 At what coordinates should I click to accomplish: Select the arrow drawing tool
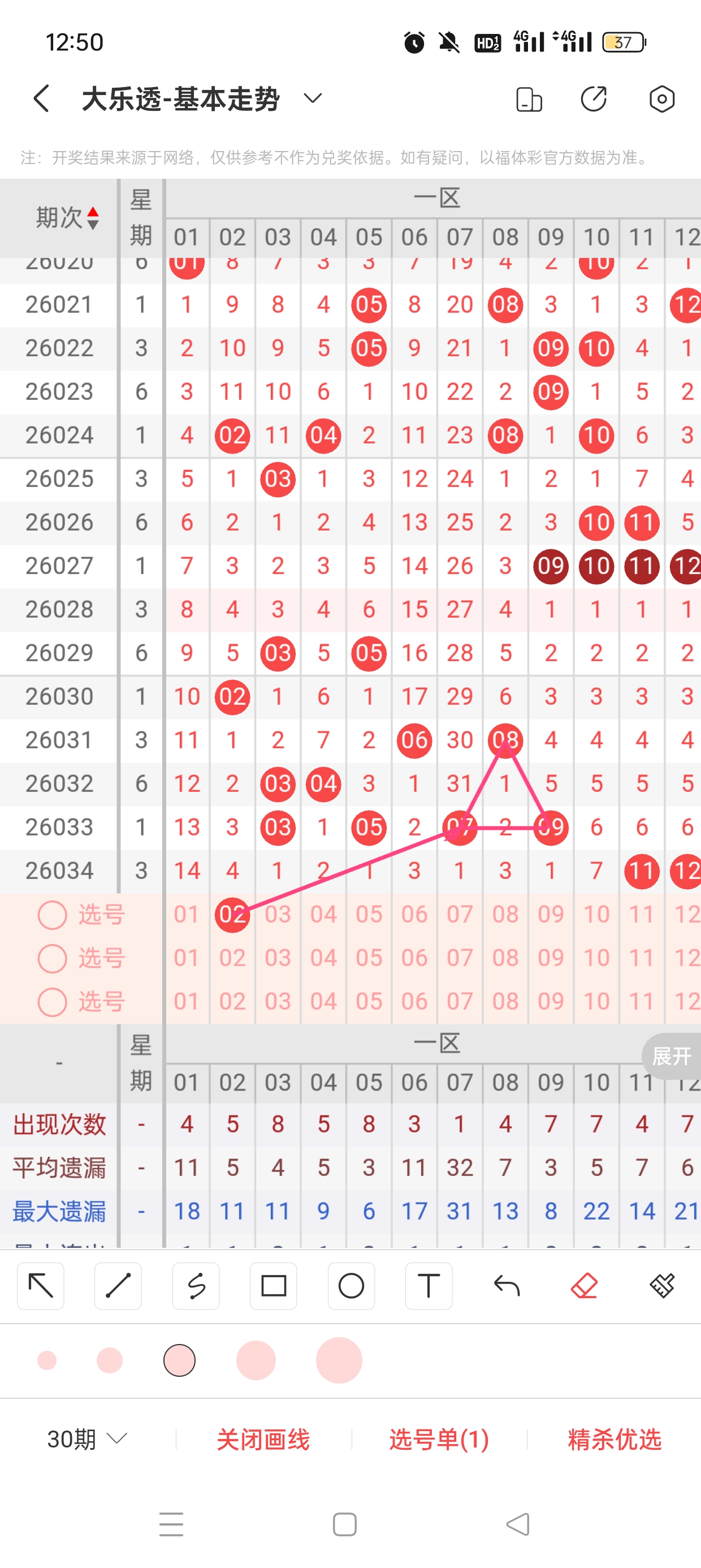(41, 1286)
